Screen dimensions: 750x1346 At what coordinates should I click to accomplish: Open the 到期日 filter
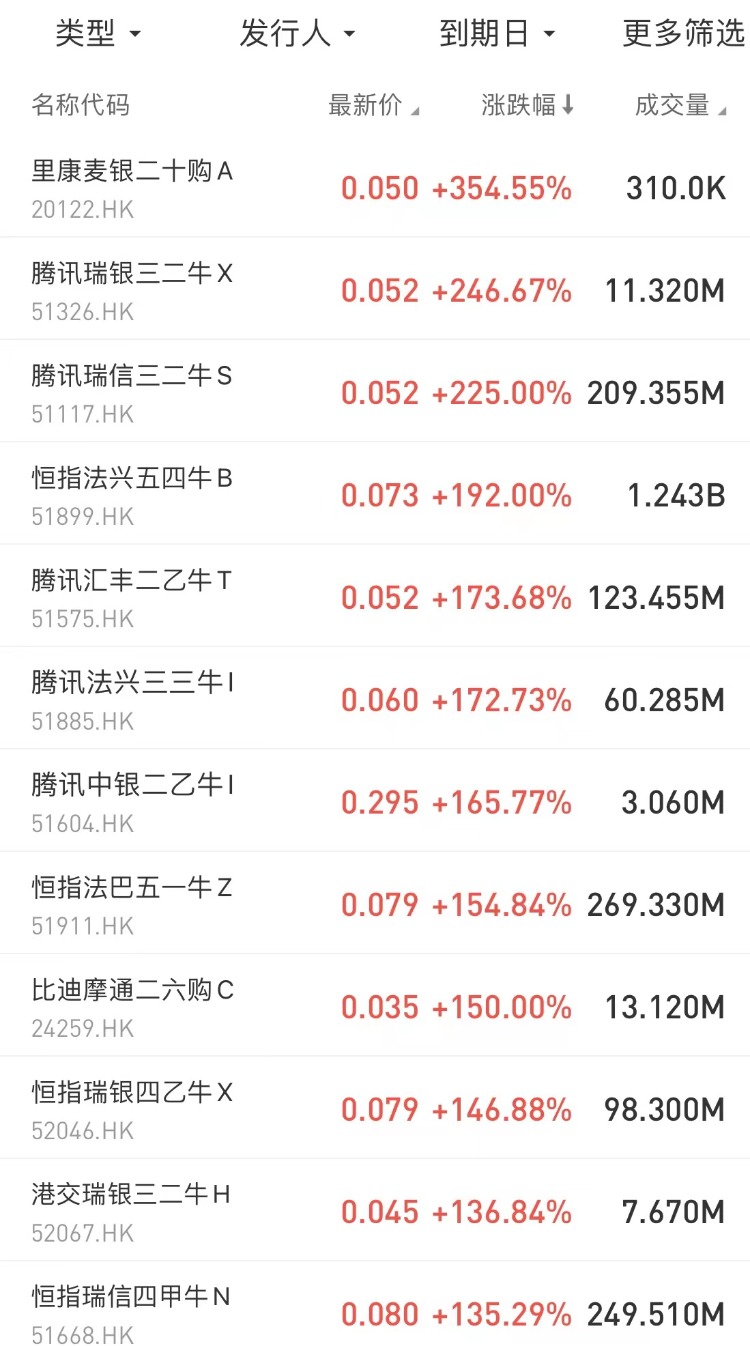pos(496,34)
